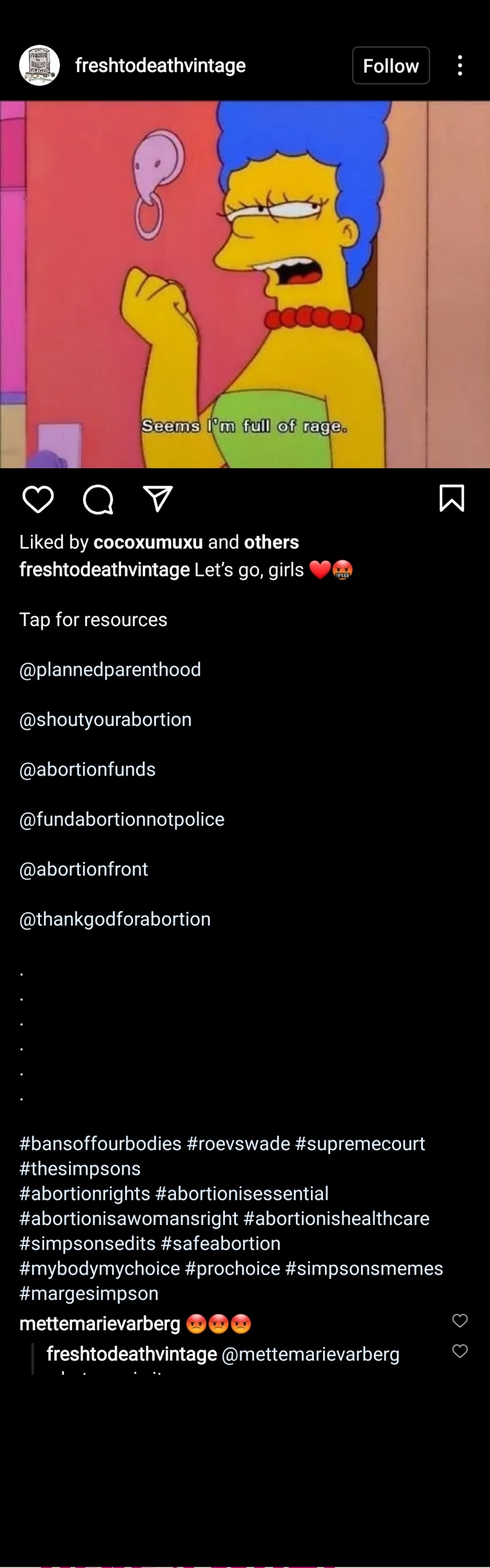
Task: Visit the @shoutyourabortion profile
Action: (105, 719)
